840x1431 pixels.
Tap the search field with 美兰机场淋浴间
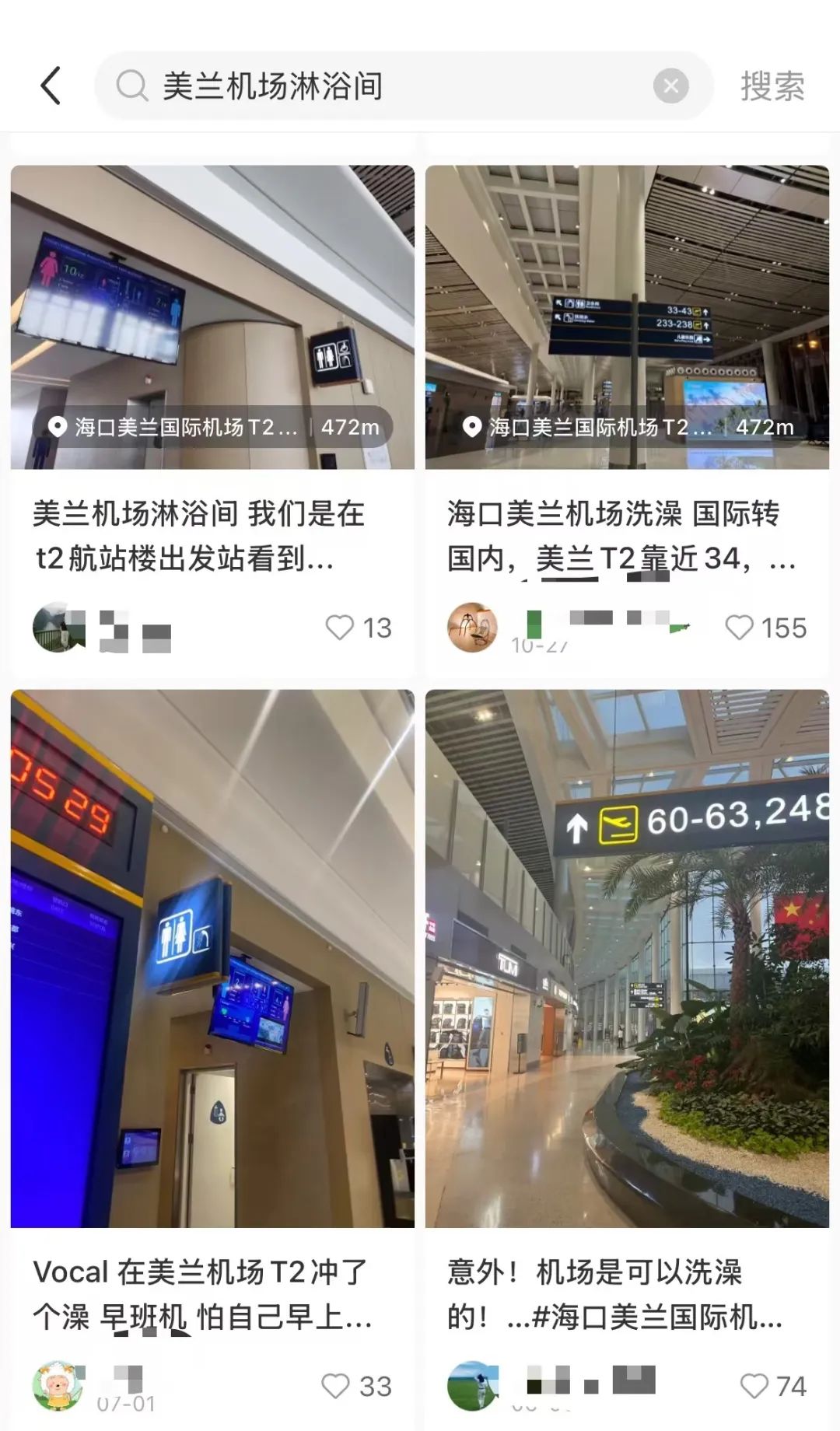[389, 86]
